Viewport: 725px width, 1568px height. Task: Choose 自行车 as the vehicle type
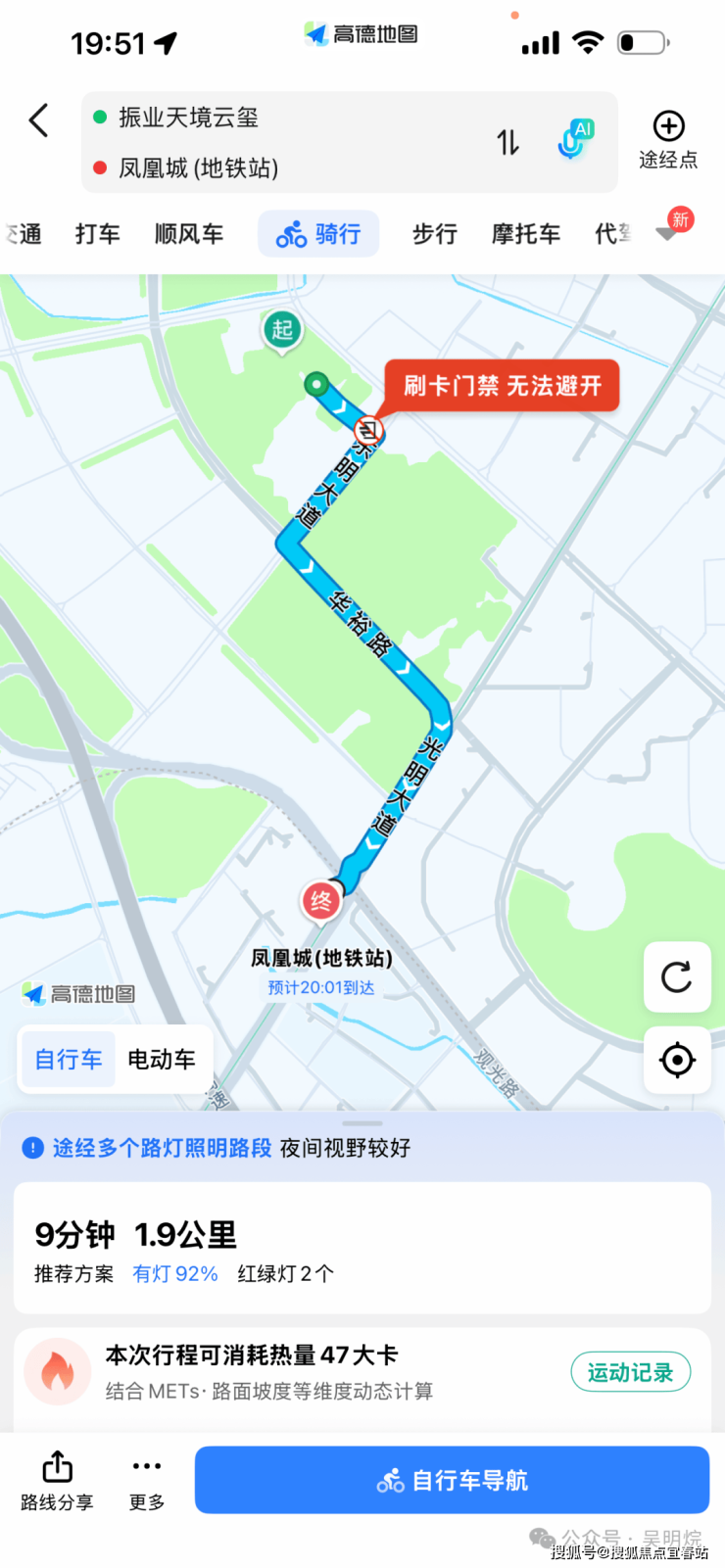point(69,1060)
